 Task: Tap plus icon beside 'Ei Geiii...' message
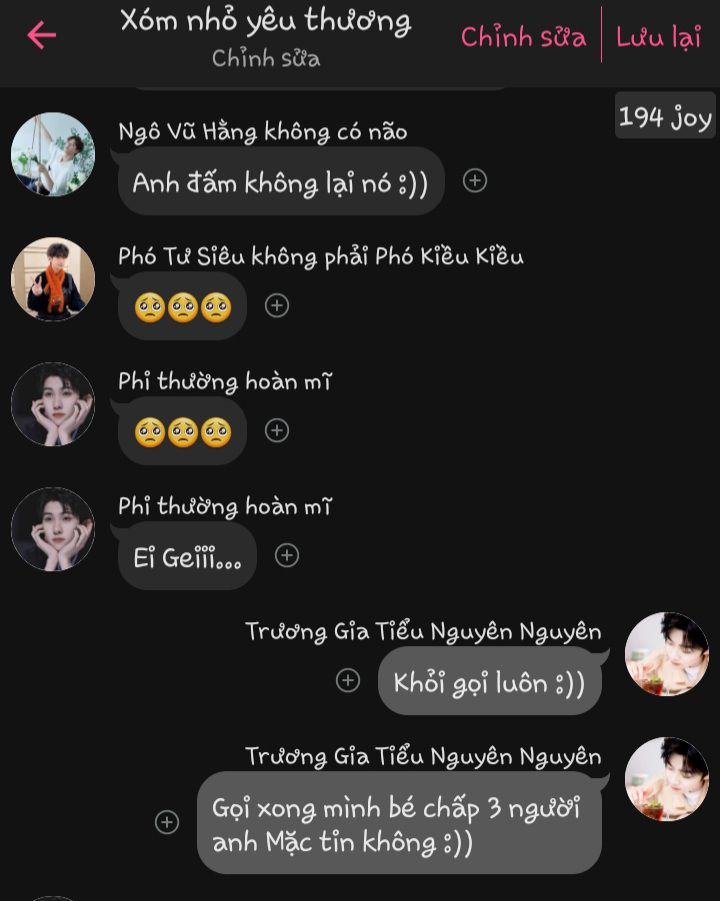point(287,555)
